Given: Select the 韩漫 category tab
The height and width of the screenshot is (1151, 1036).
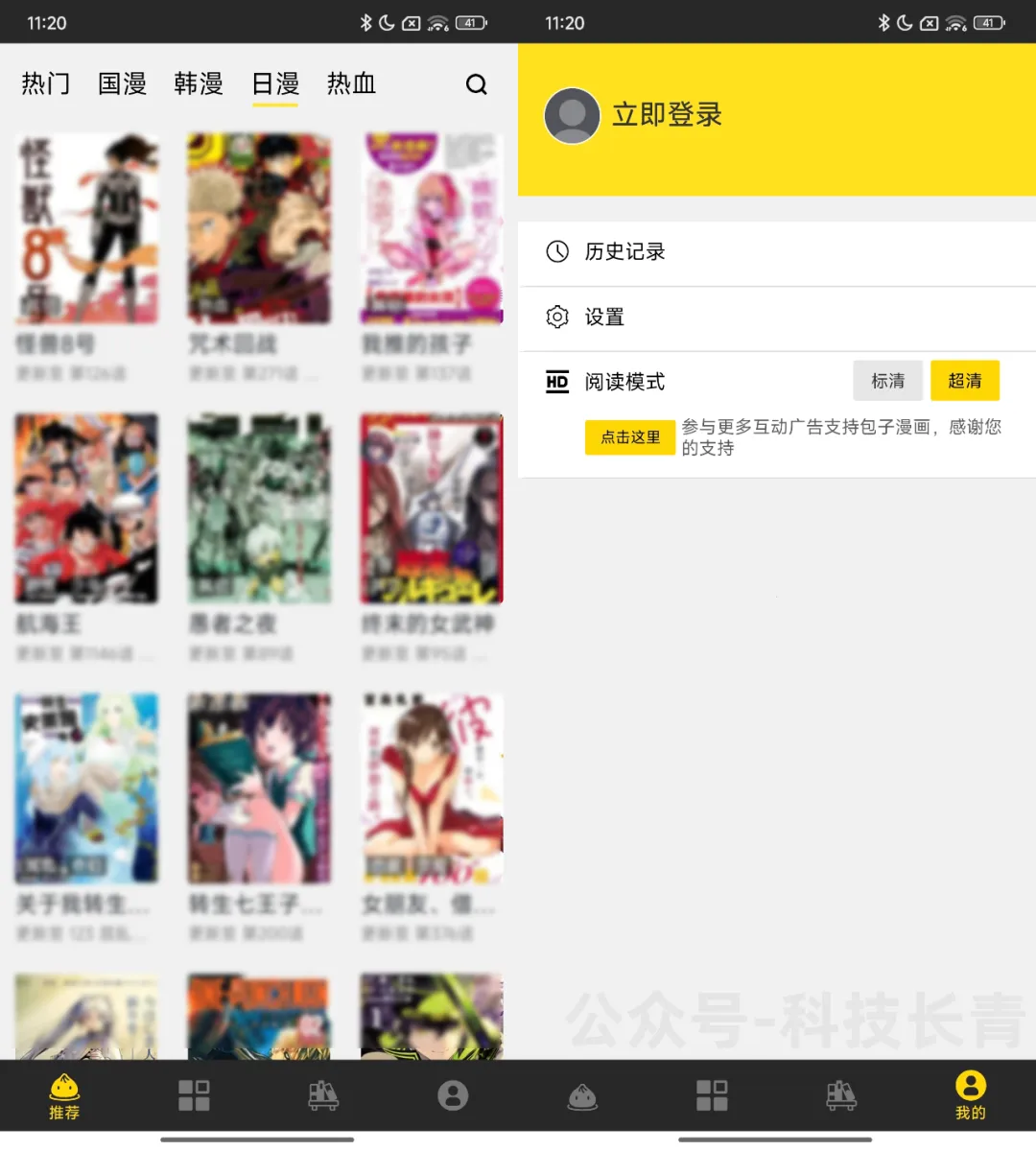Looking at the screenshot, I should pos(199,84).
